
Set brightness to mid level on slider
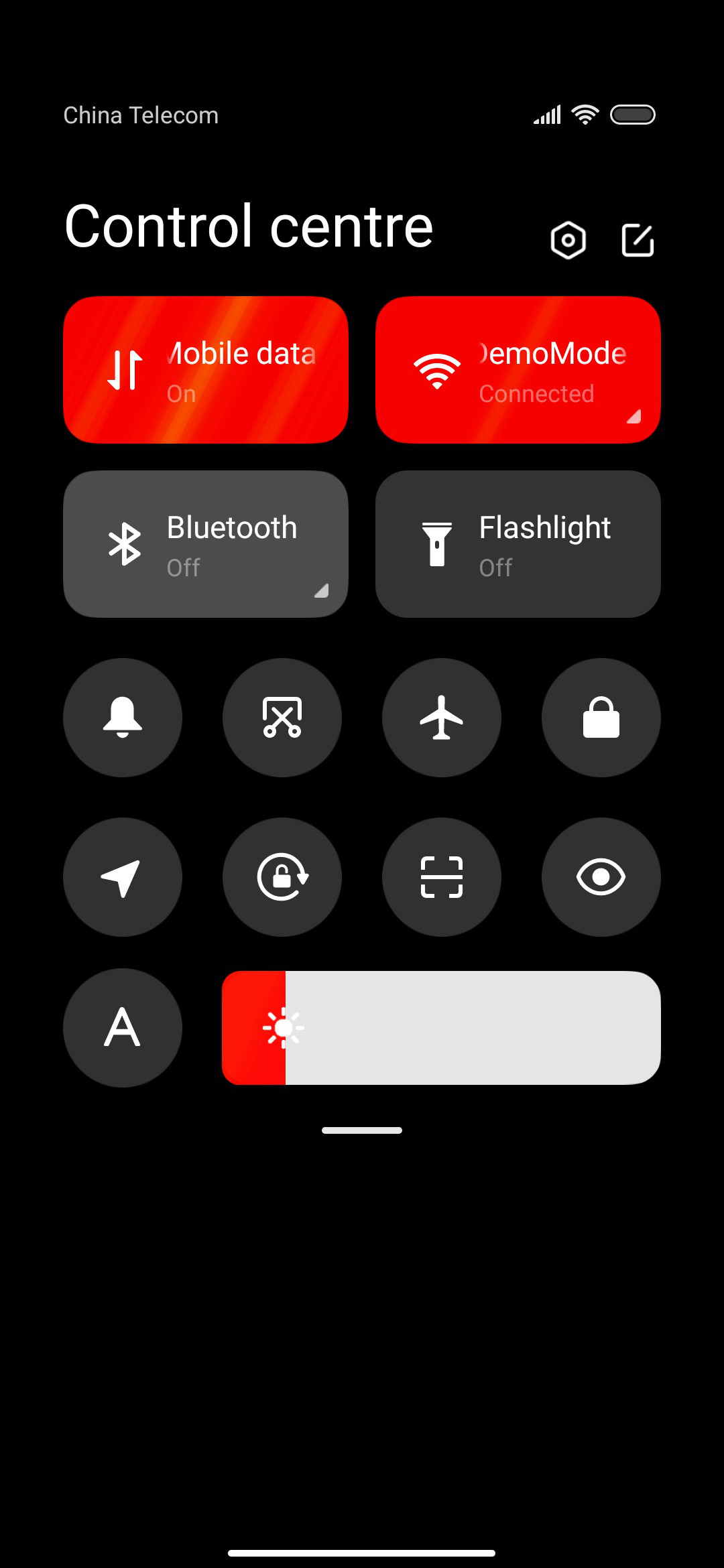[441, 1028]
